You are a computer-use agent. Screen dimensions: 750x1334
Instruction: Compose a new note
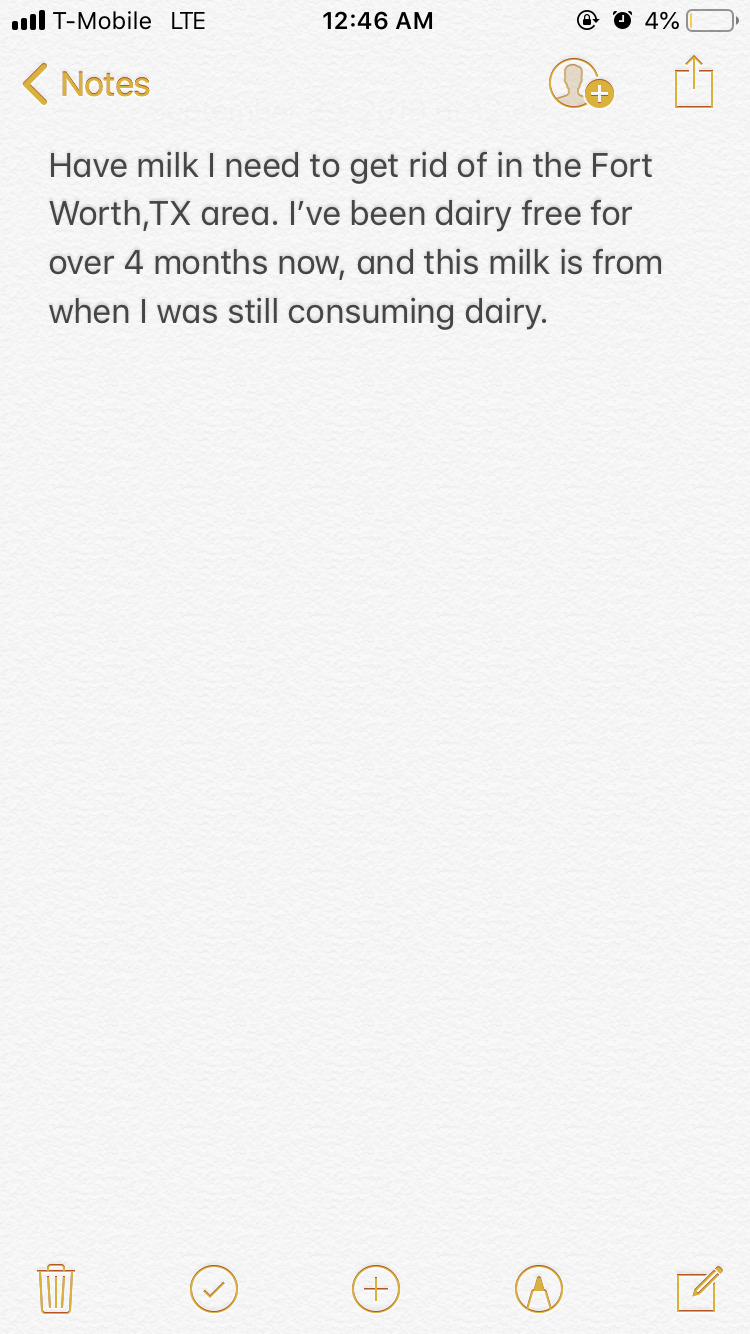coord(698,1288)
